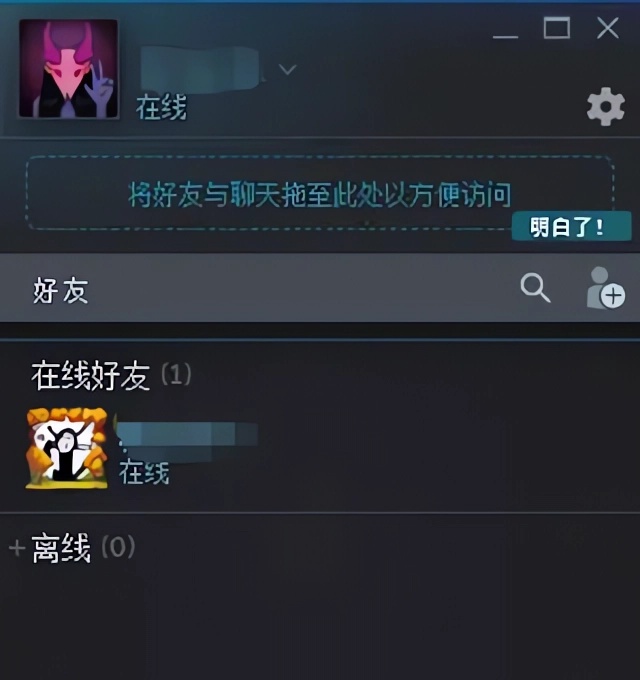Open the settings gear icon
This screenshot has height=680, width=640.
click(x=605, y=106)
